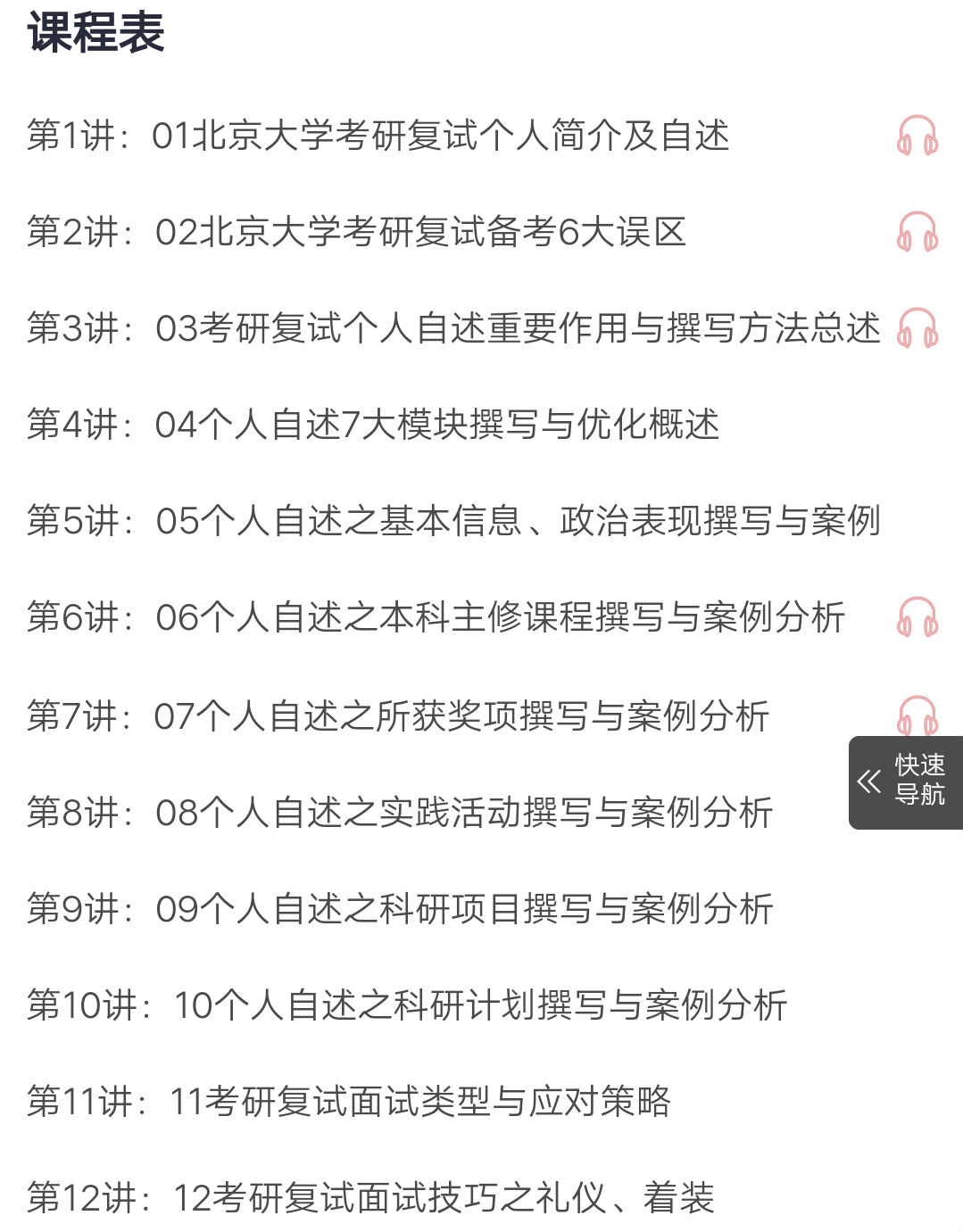
Task: Open lesson 第10讲 科研计划撰写与案例分析
Action: pos(407,1005)
